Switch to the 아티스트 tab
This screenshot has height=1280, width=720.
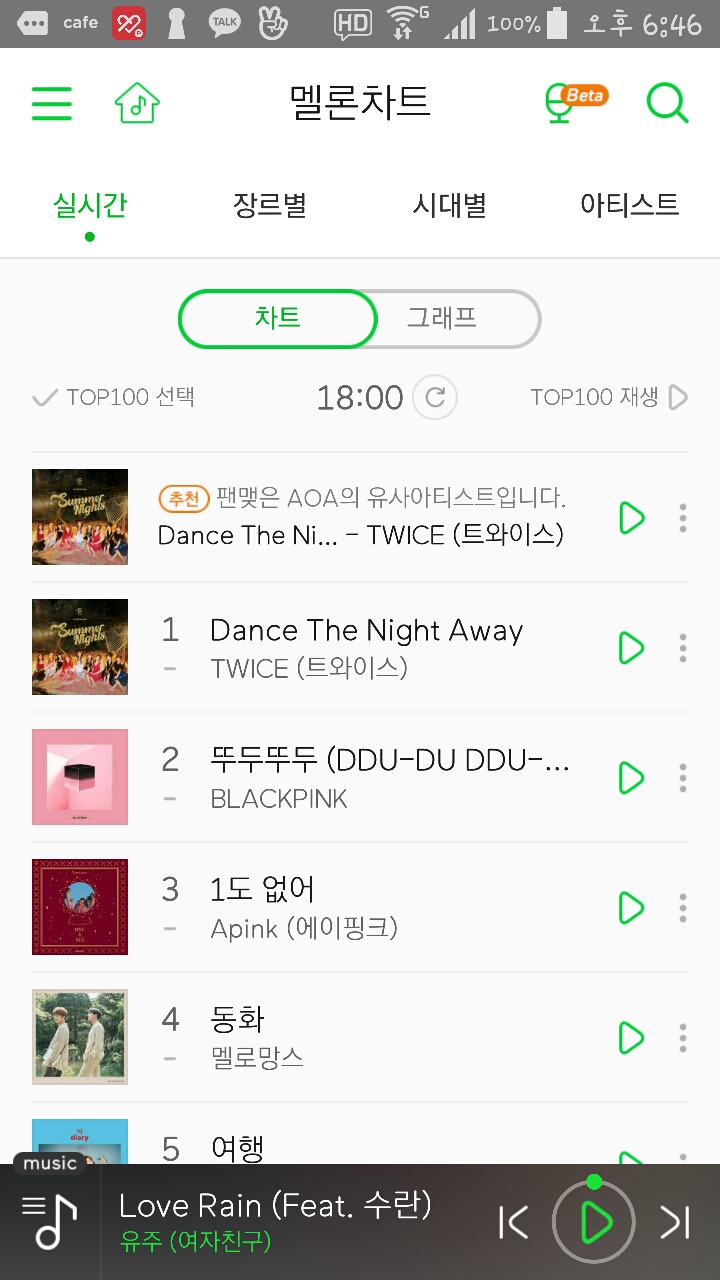[x=629, y=206]
